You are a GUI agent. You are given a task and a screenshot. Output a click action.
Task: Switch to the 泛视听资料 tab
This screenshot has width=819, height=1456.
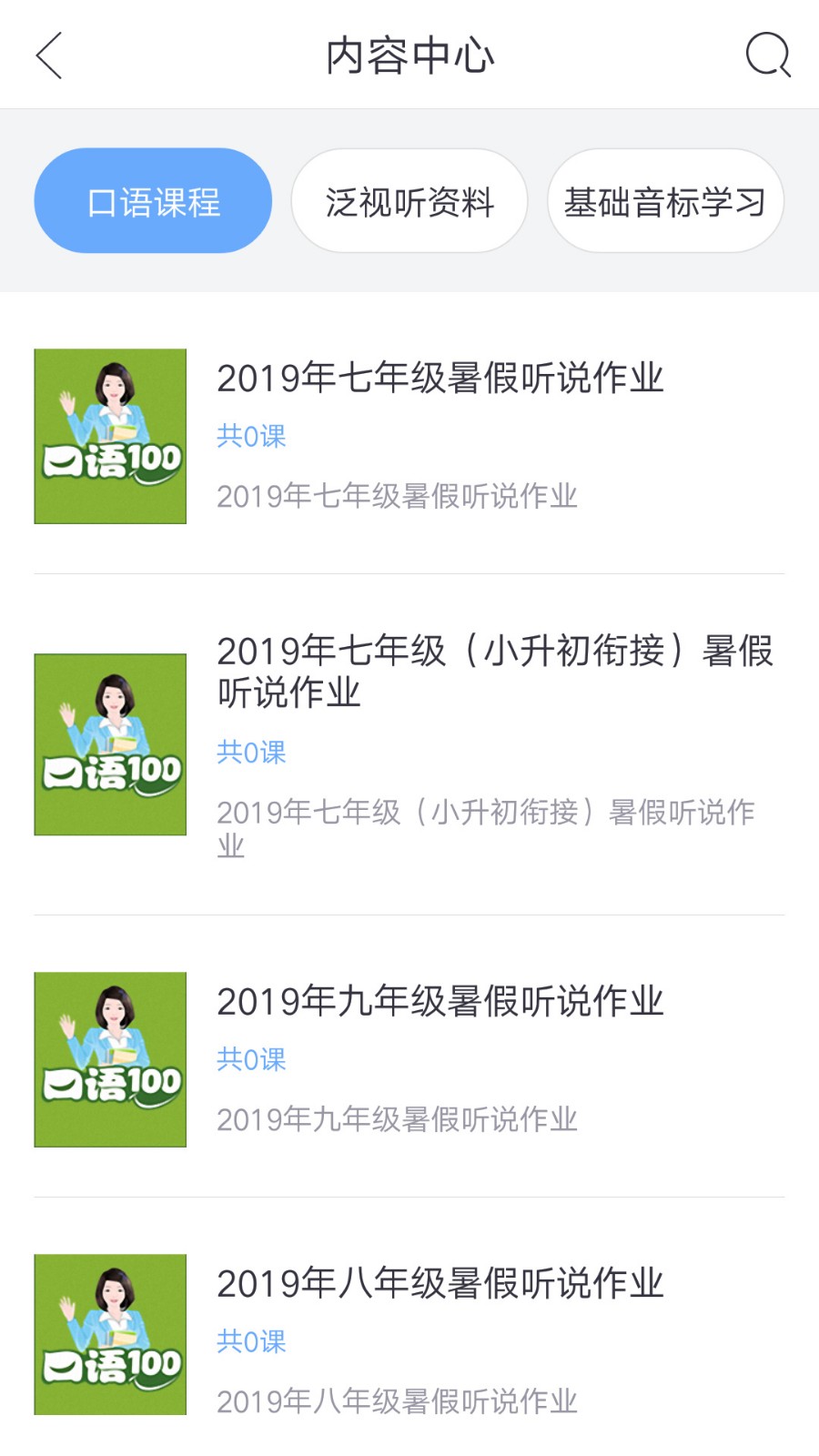click(x=409, y=201)
